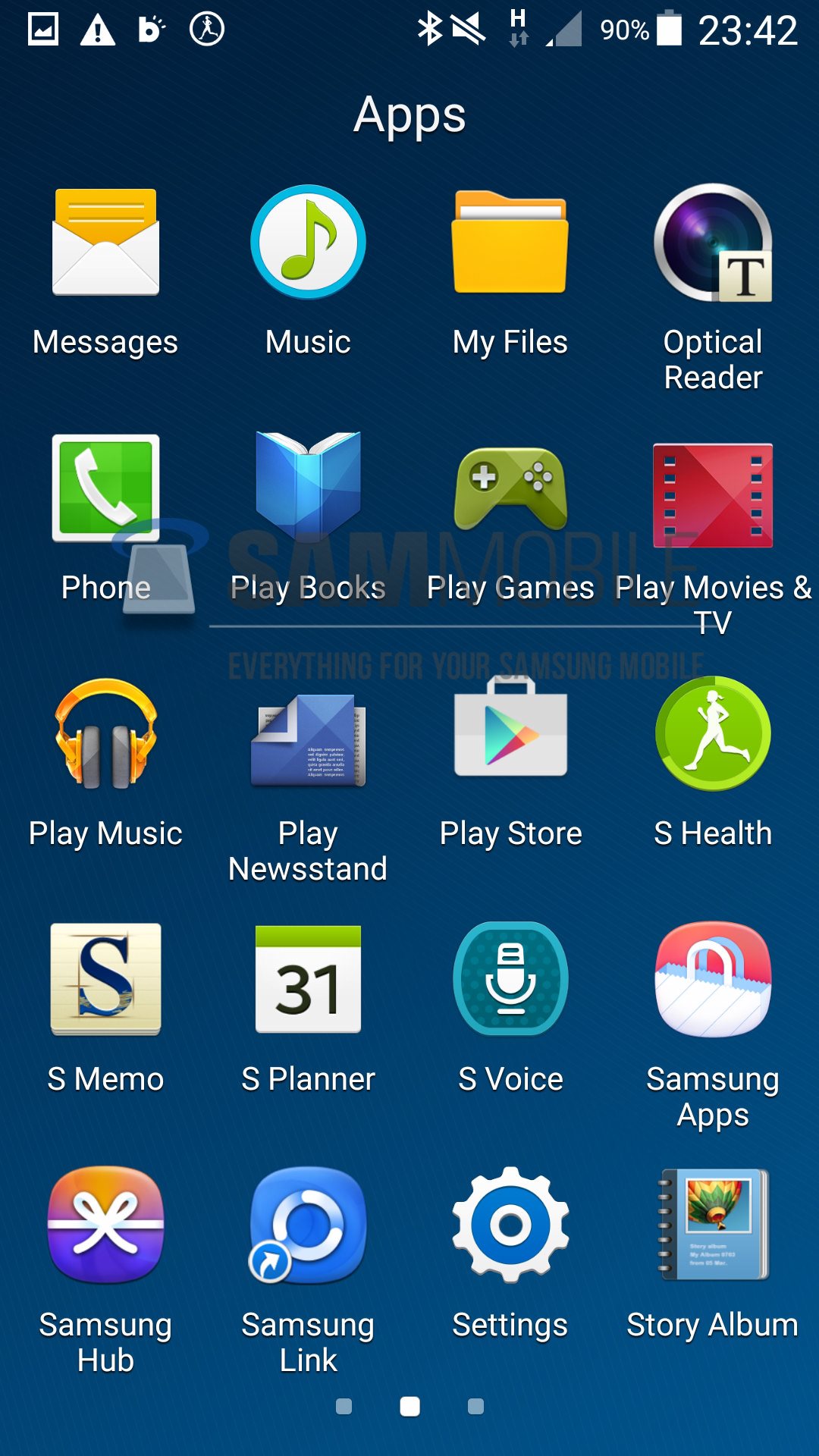The image size is (819, 1456).
Task: Open the S Planner calendar
Action: coord(308,980)
